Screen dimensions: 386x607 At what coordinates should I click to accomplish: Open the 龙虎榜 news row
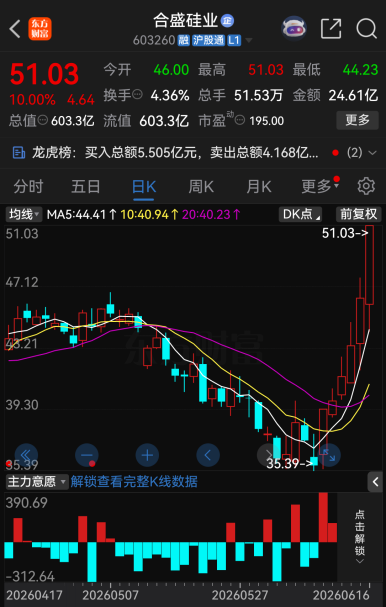(x=193, y=153)
